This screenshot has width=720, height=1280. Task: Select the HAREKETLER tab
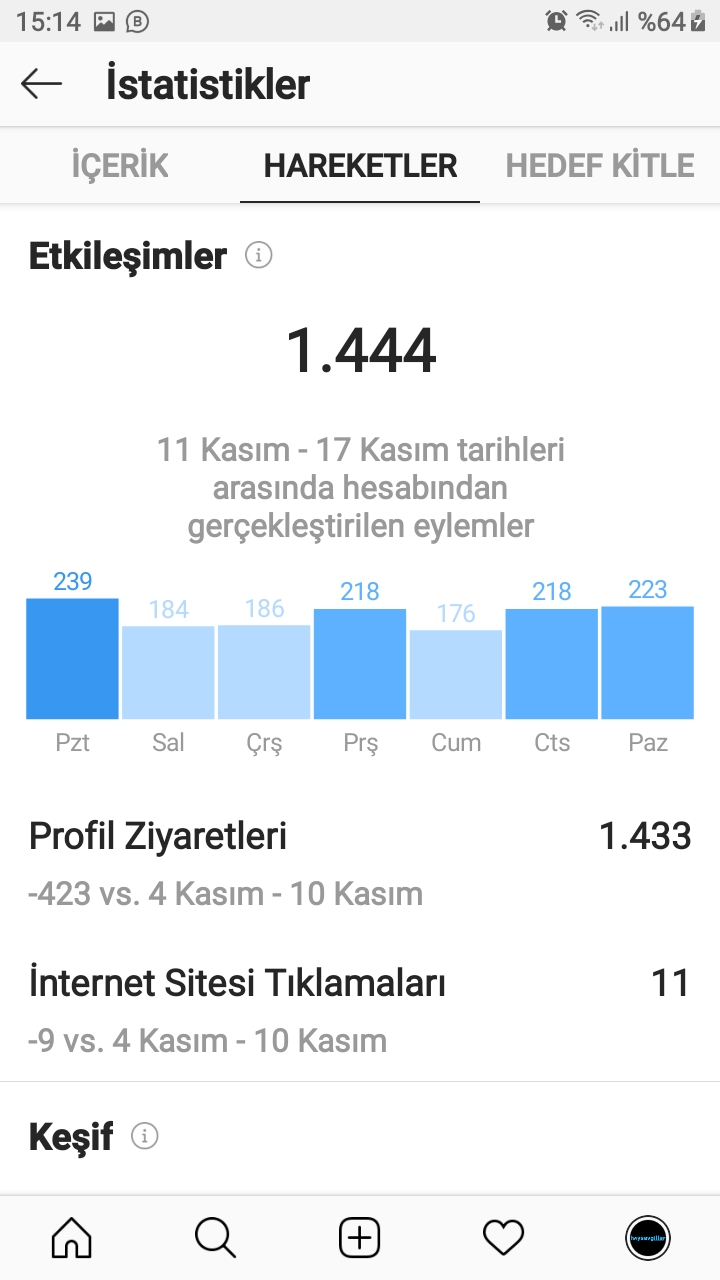click(360, 165)
